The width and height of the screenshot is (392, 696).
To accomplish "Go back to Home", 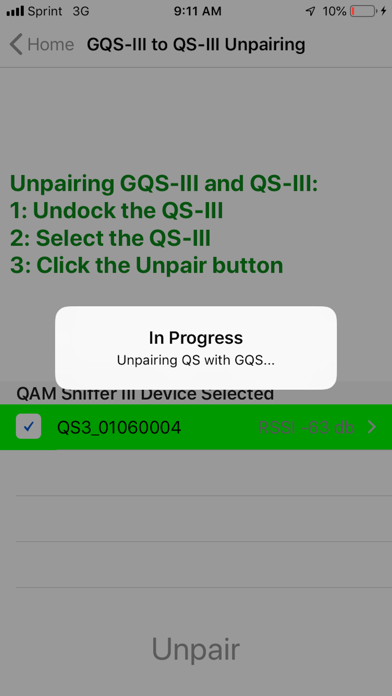I will pos(42,45).
